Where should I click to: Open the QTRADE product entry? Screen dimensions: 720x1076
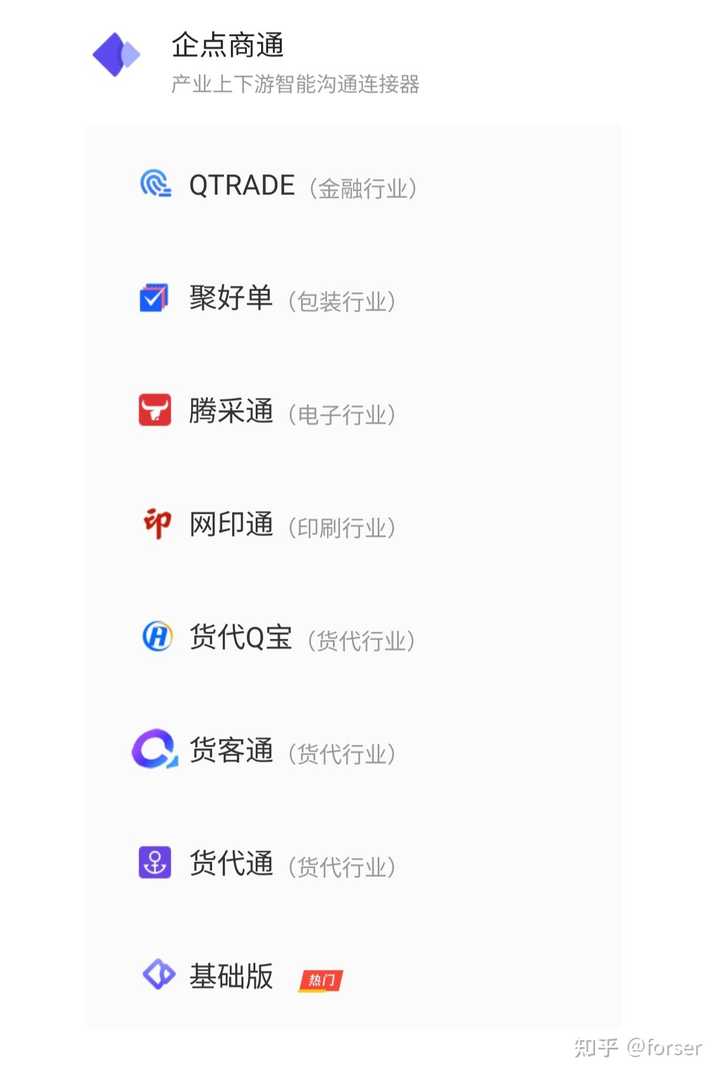point(240,184)
